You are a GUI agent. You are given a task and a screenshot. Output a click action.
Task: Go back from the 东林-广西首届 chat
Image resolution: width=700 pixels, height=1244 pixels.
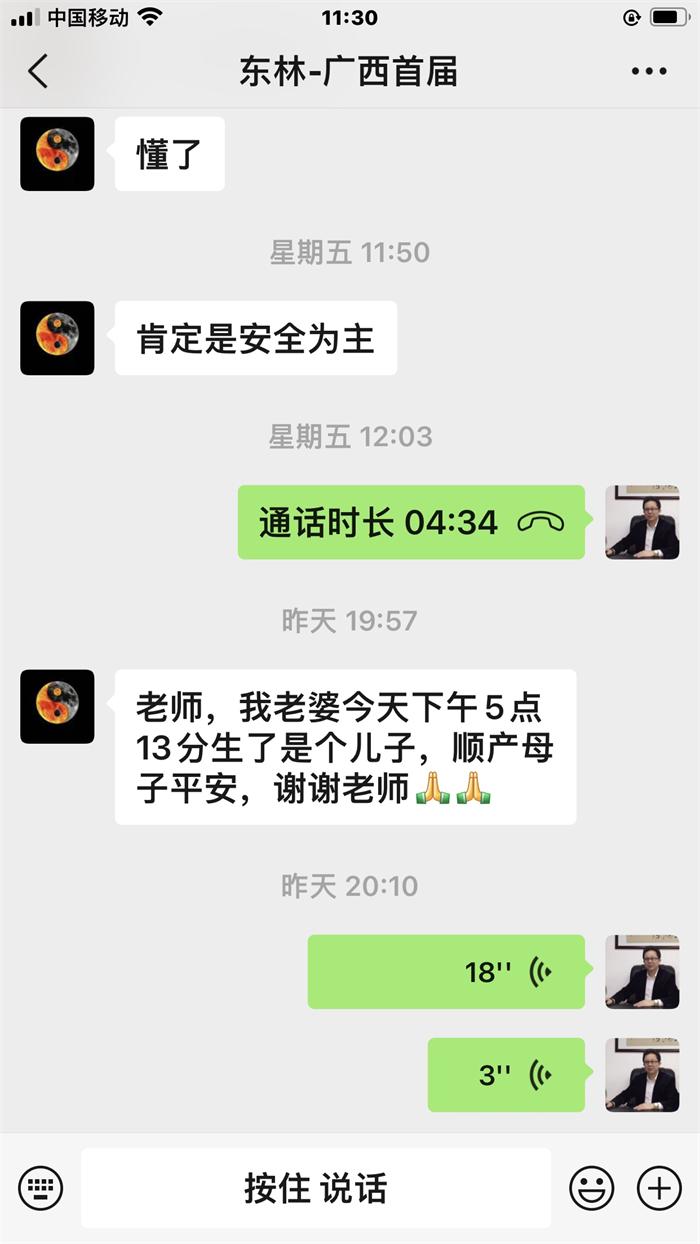38,72
